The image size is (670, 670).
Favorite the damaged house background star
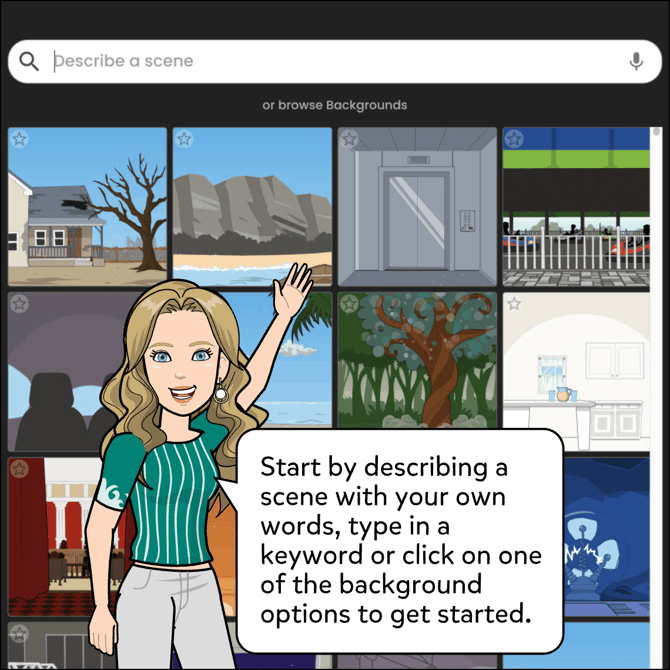(19, 139)
